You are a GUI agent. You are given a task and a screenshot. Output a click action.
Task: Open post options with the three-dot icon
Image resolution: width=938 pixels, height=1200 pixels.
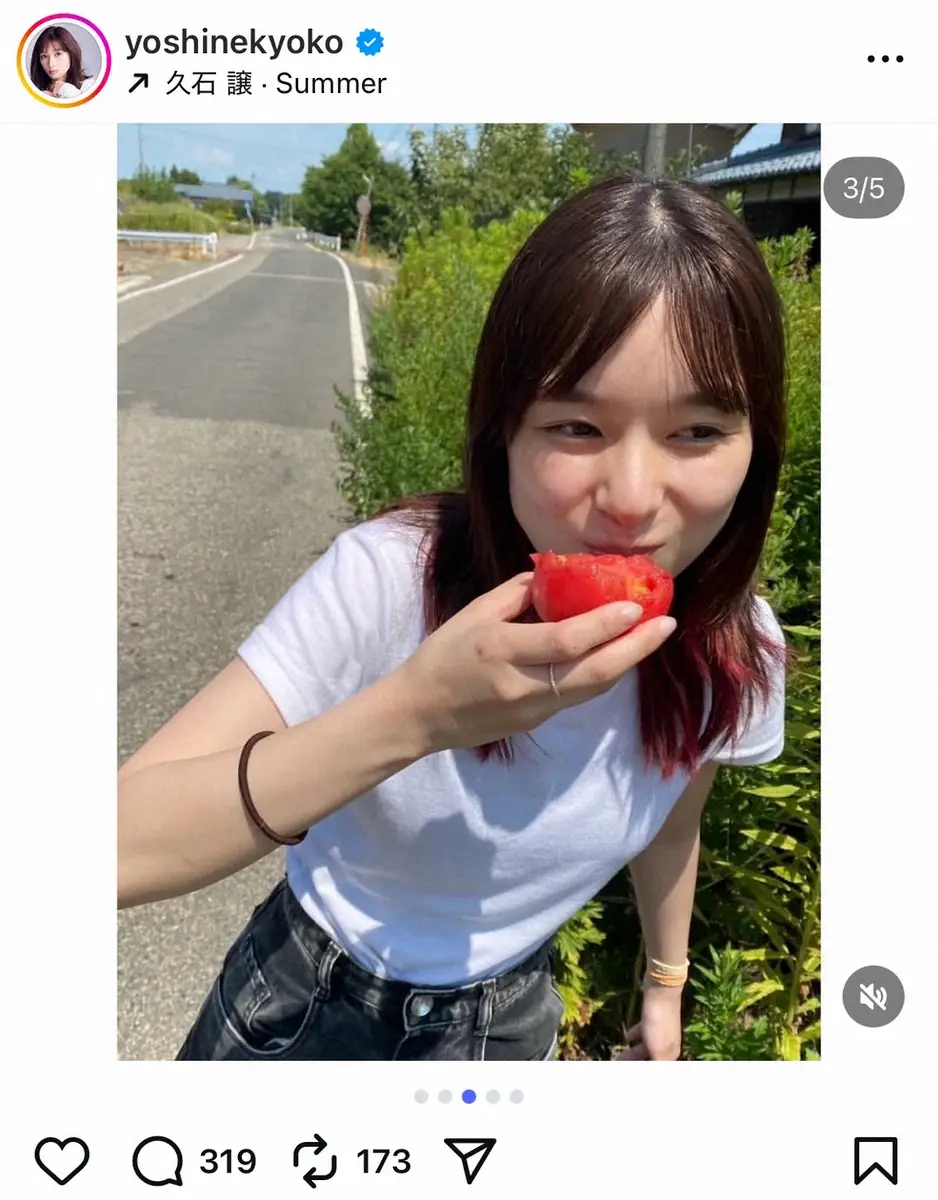tap(883, 57)
